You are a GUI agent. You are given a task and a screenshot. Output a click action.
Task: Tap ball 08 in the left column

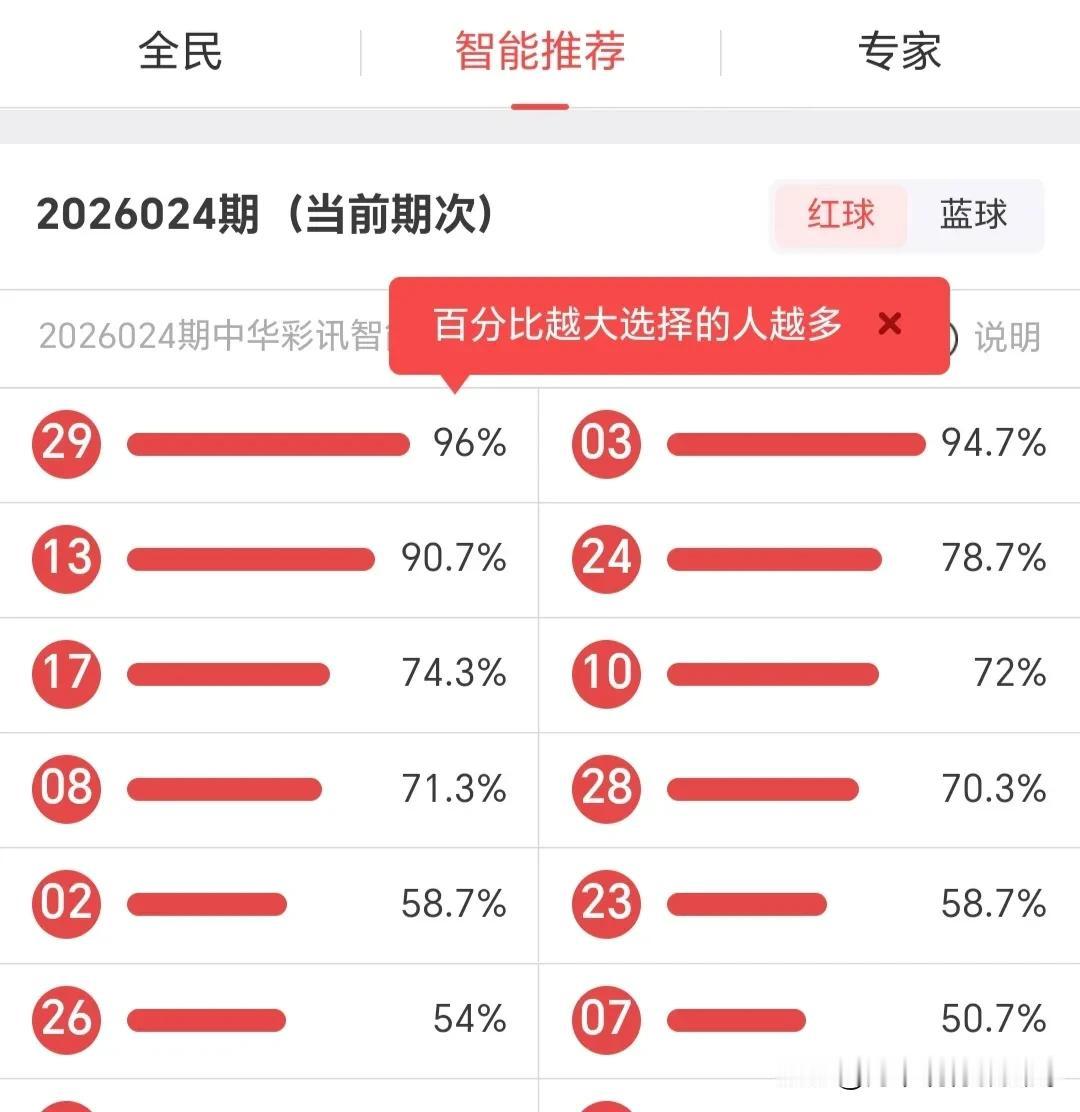click(65, 790)
